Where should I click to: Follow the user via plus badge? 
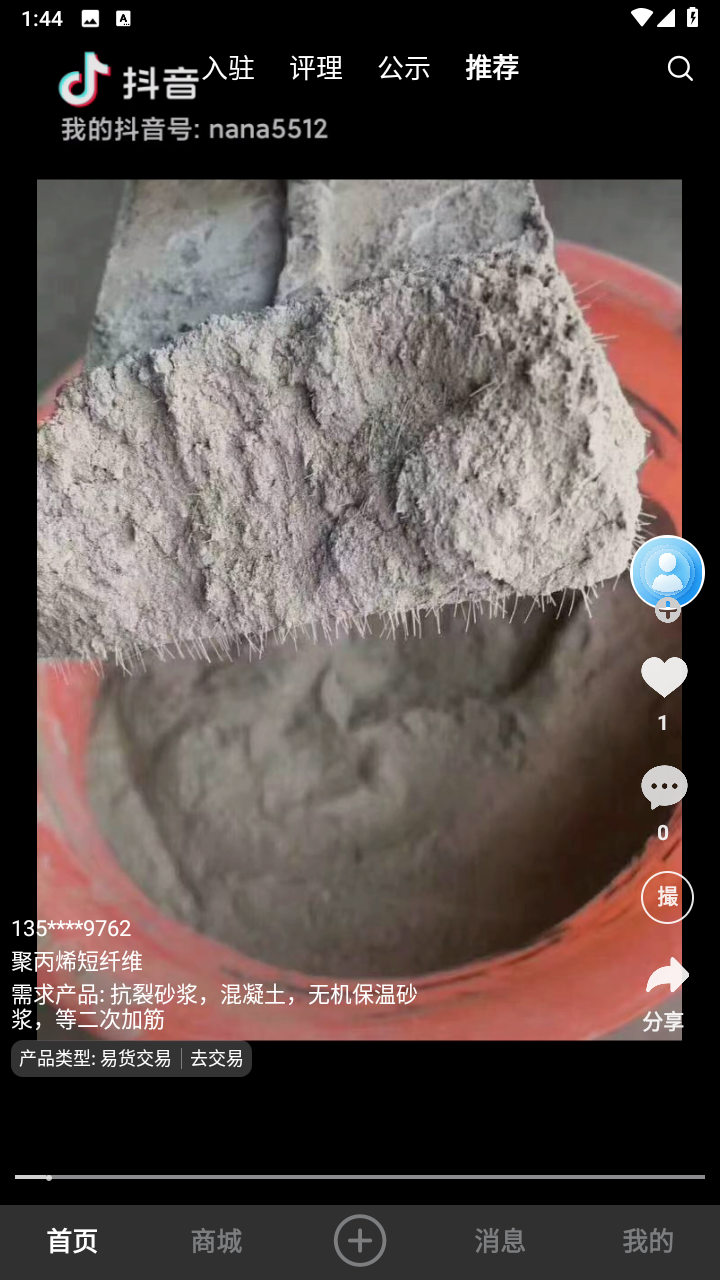tap(667, 610)
